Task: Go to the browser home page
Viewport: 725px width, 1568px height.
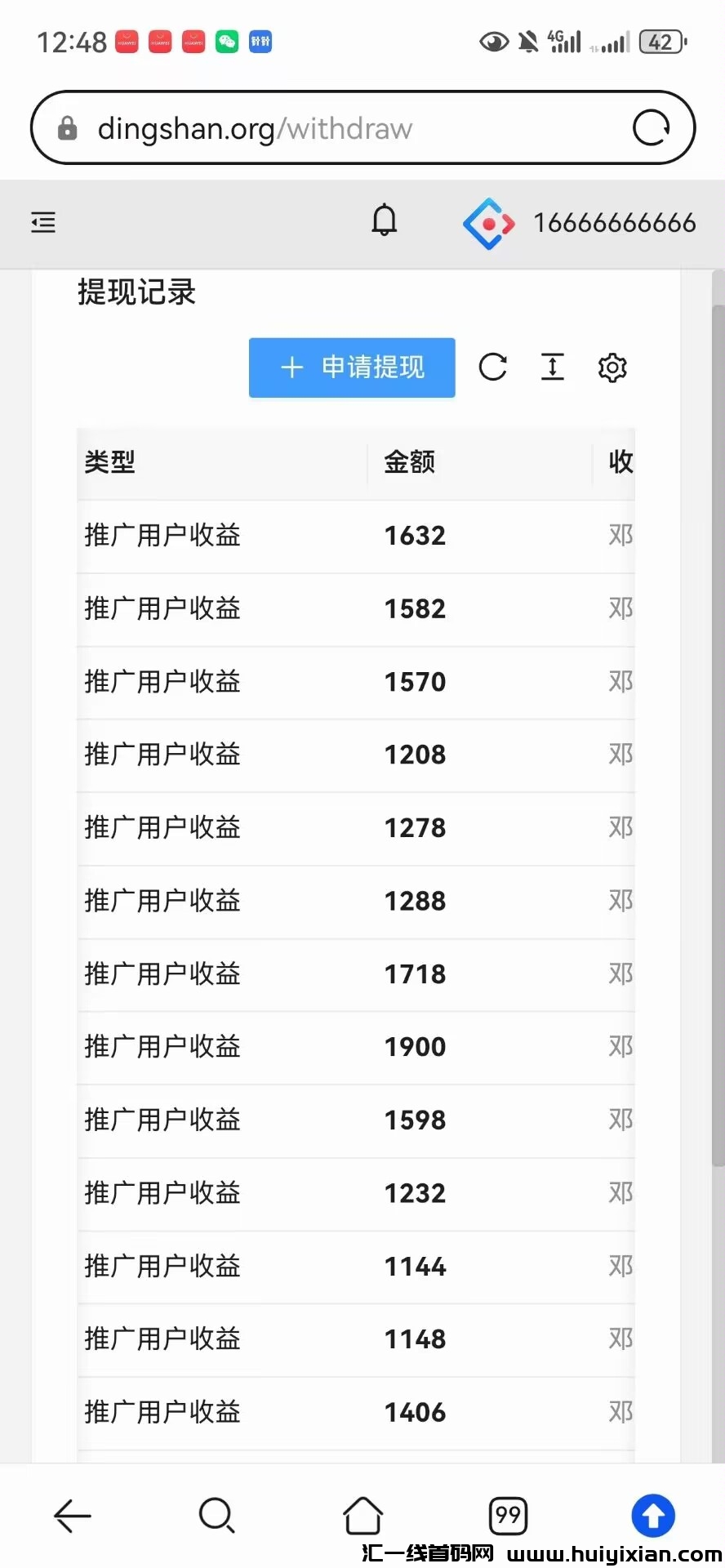Action: pos(362,1516)
